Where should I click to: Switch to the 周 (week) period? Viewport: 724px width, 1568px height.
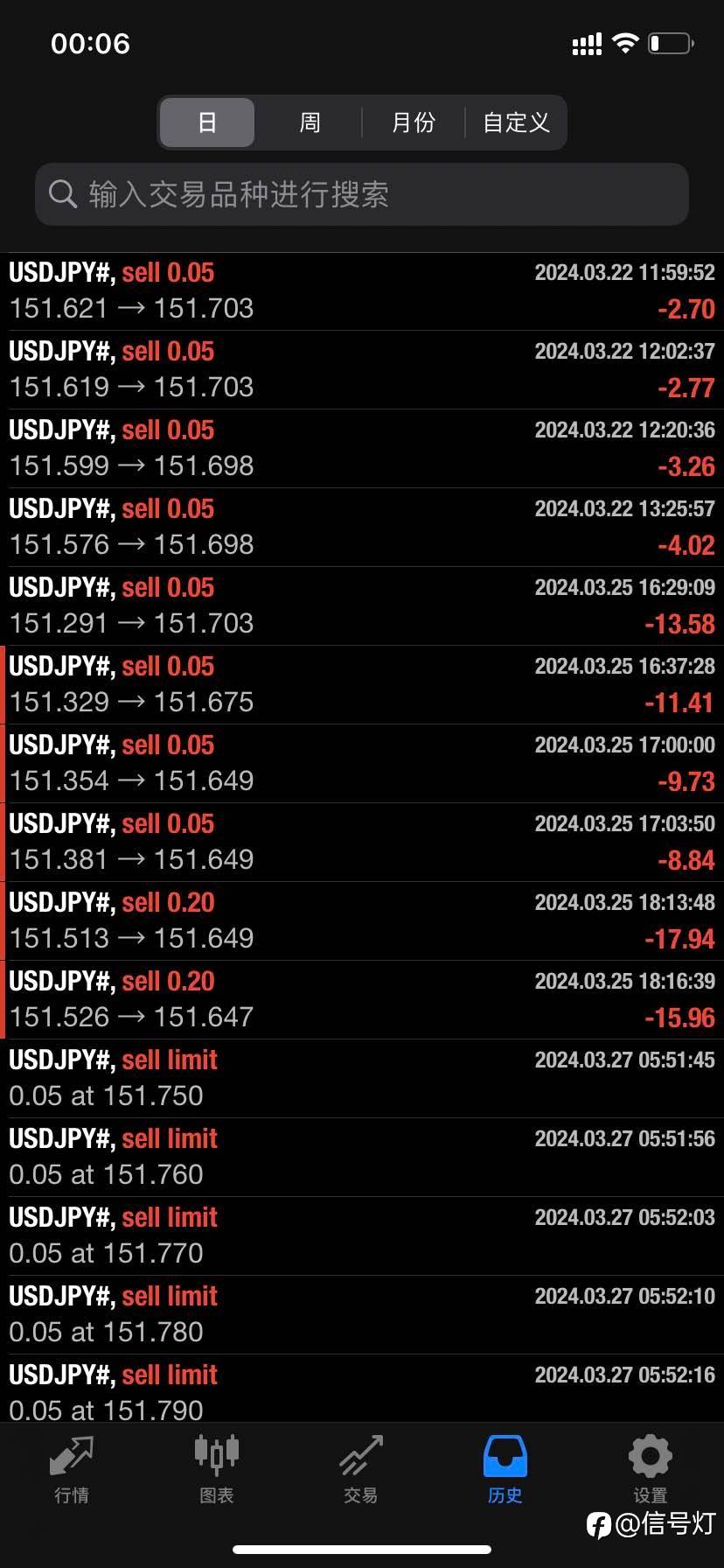310,122
